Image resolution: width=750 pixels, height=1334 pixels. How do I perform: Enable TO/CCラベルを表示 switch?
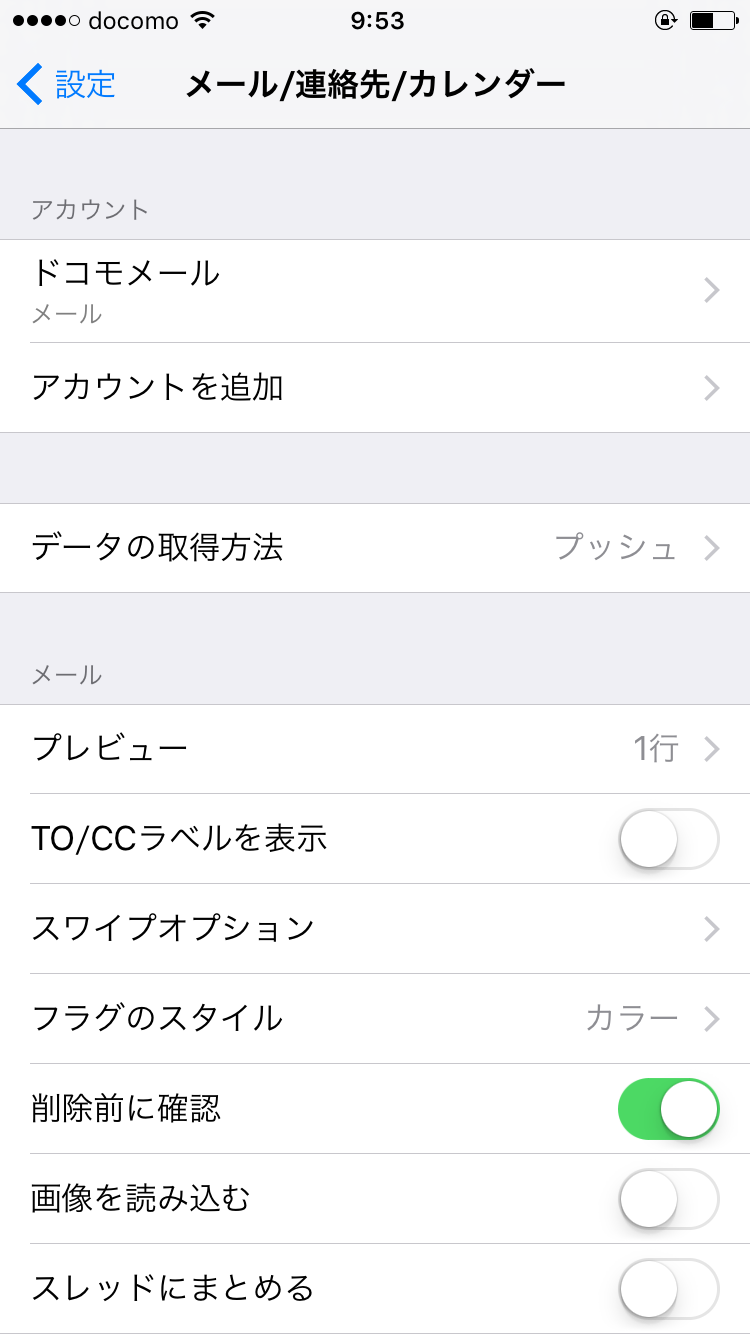click(669, 839)
